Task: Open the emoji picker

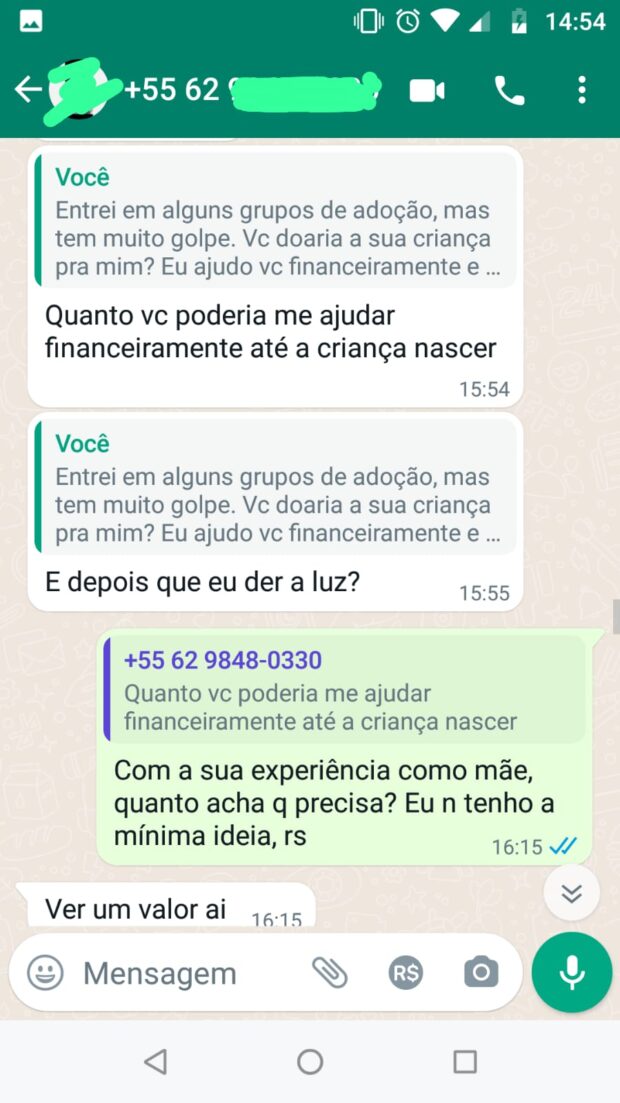Action: tap(45, 972)
